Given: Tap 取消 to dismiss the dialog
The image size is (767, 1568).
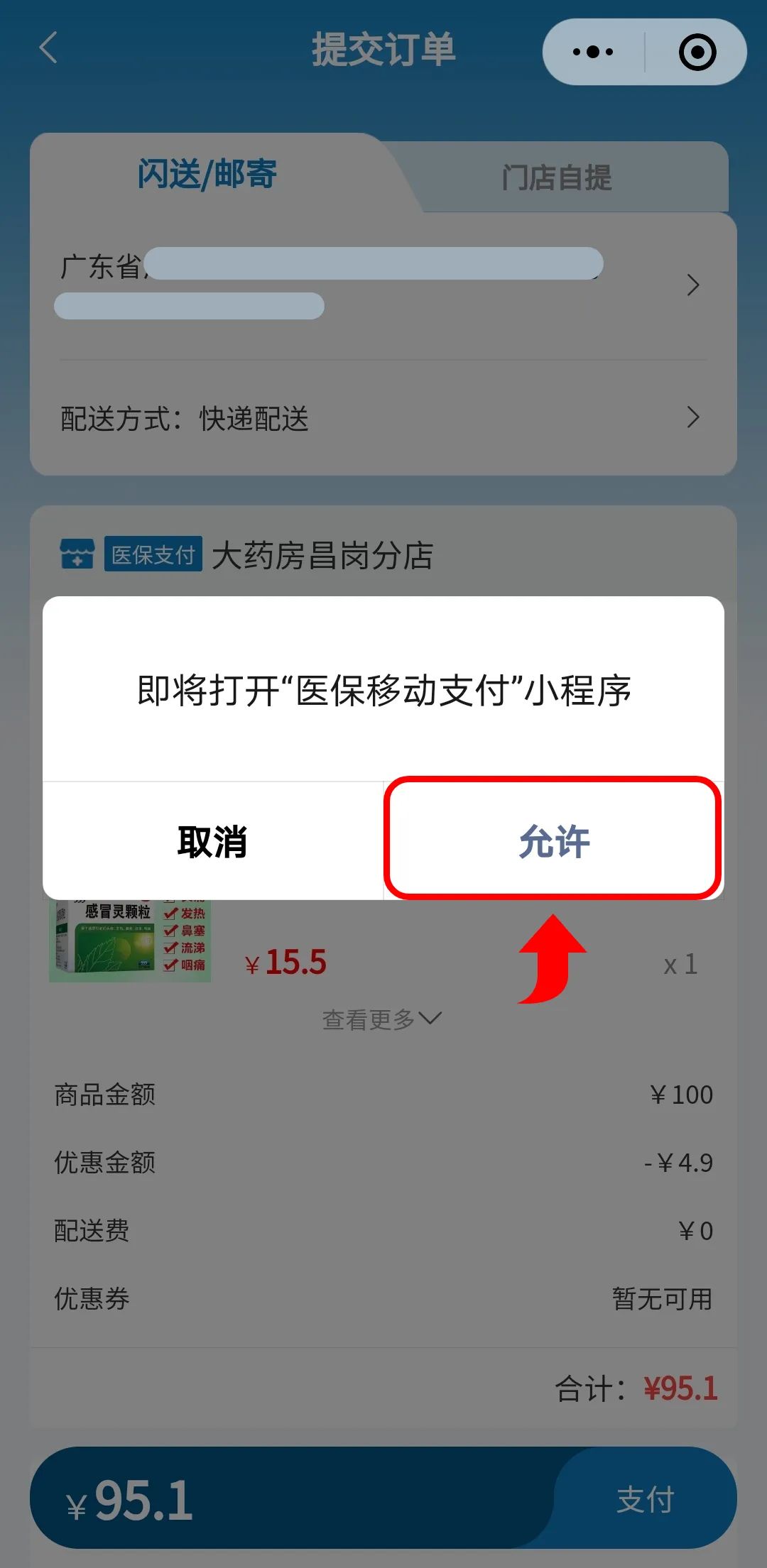Looking at the screenshot, I should click(x=212, y=842).
